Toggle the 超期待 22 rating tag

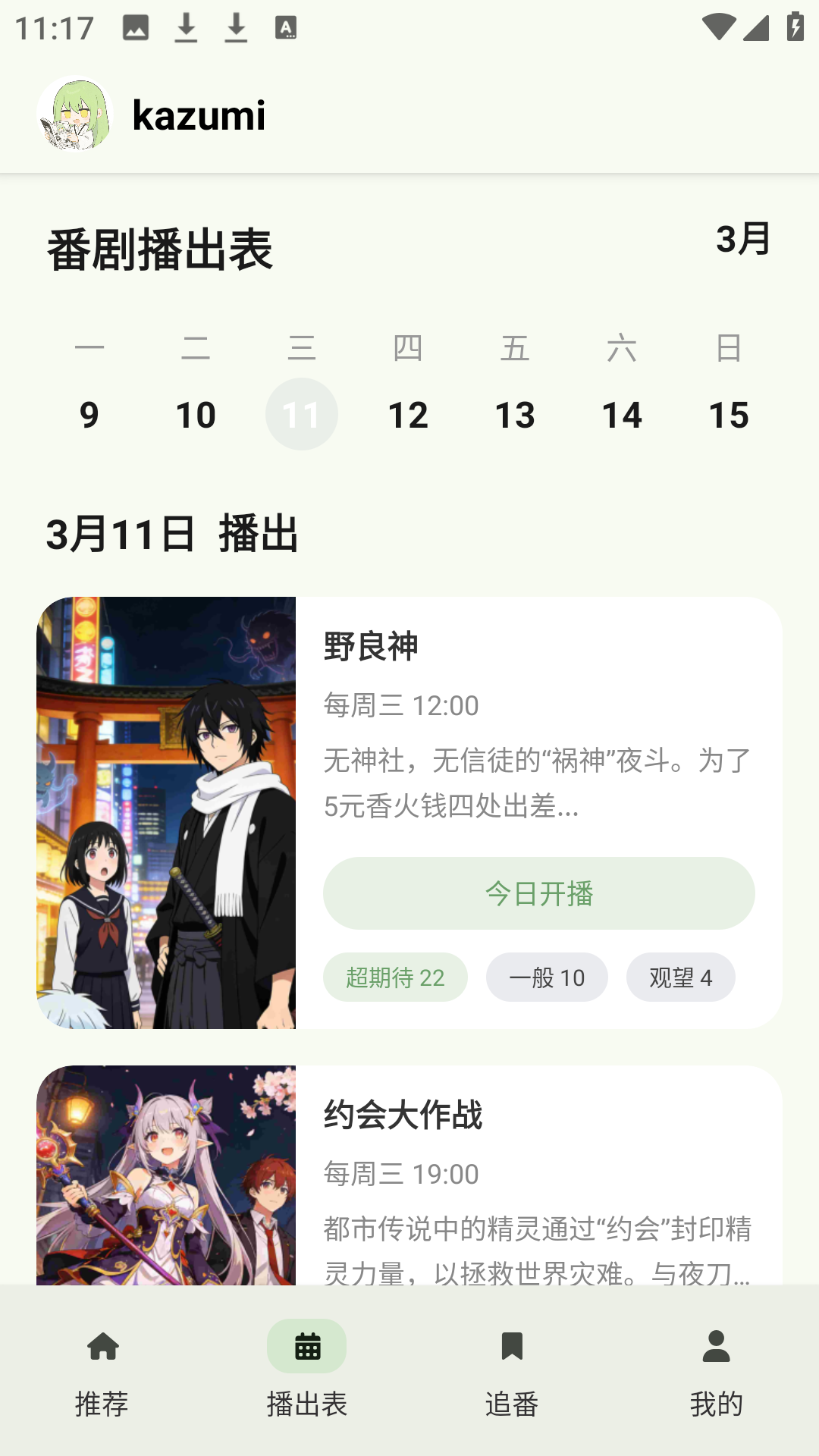click(x=395, y=977)
